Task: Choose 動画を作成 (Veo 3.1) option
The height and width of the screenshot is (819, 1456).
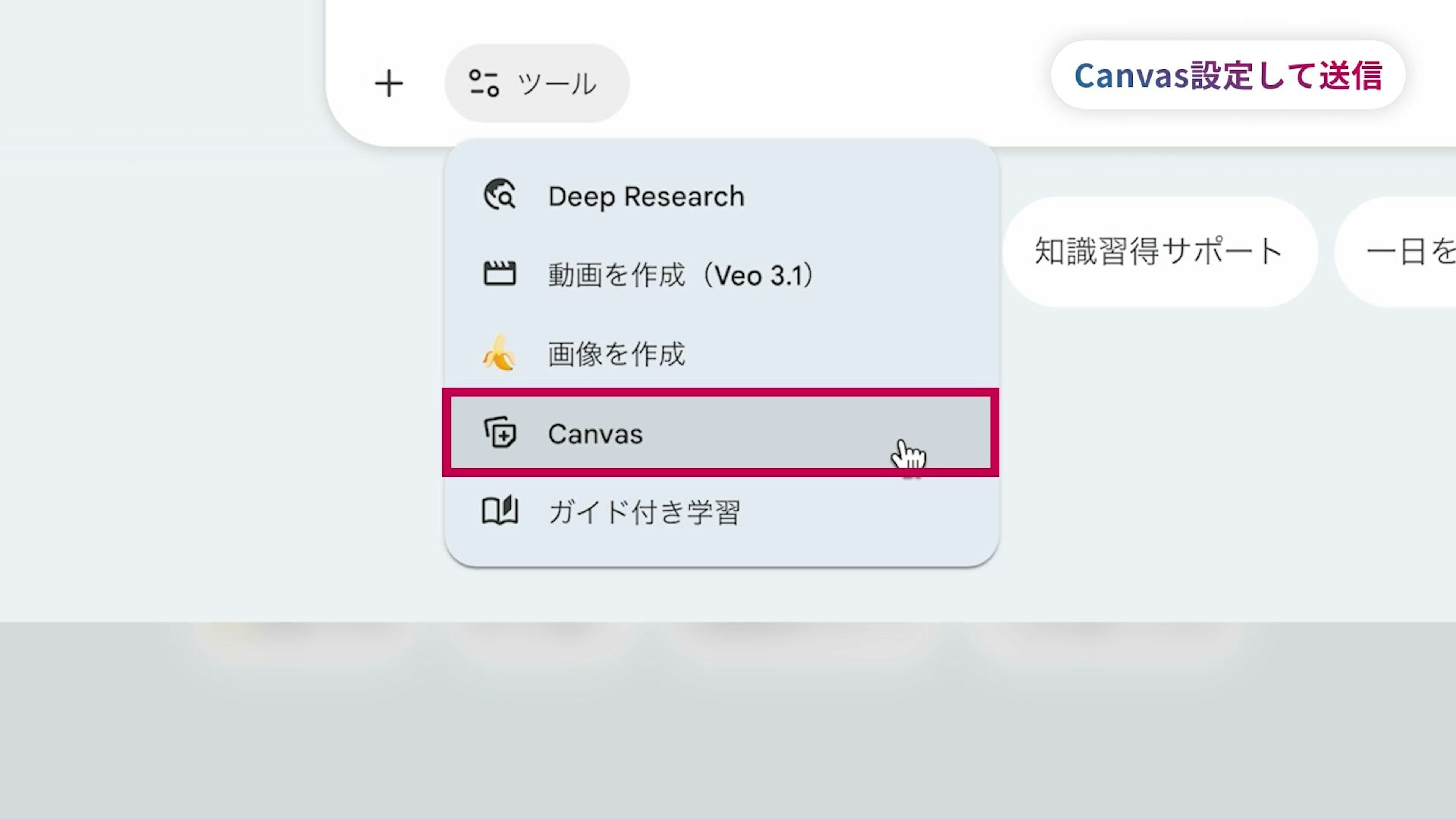Action: (x=681, y=275)
